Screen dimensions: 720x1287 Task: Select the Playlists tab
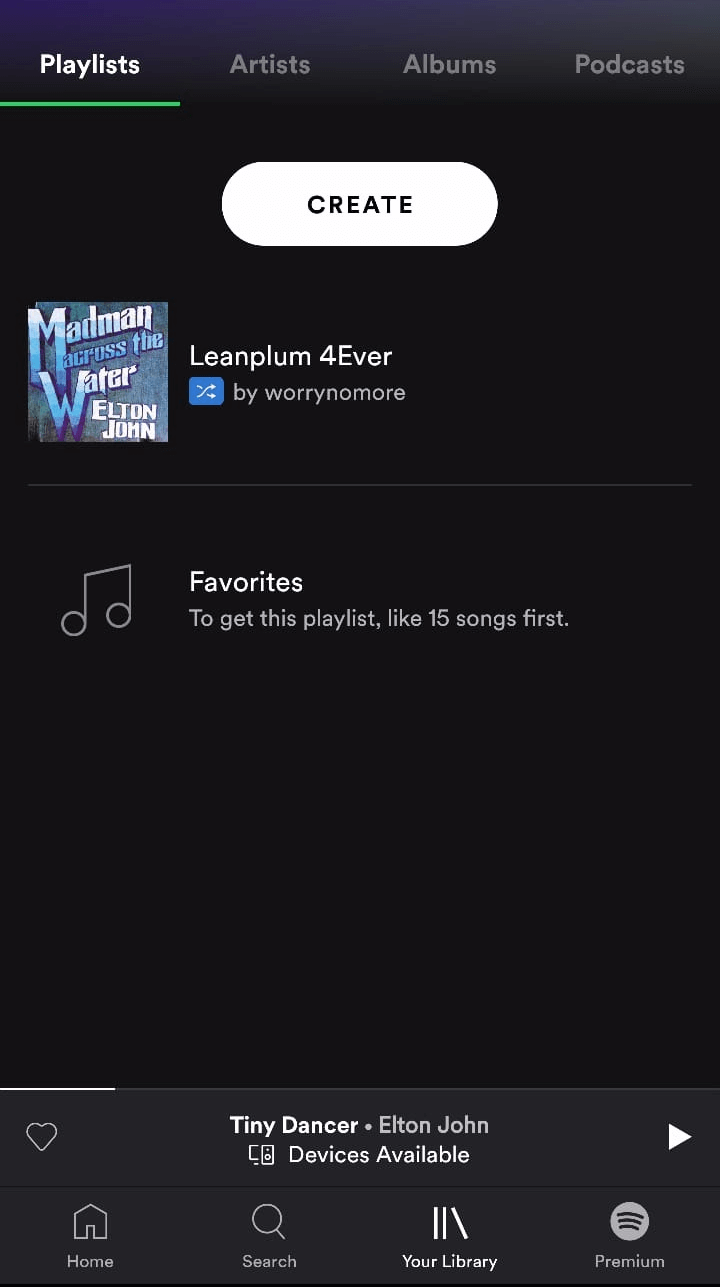tap(90, 65)
